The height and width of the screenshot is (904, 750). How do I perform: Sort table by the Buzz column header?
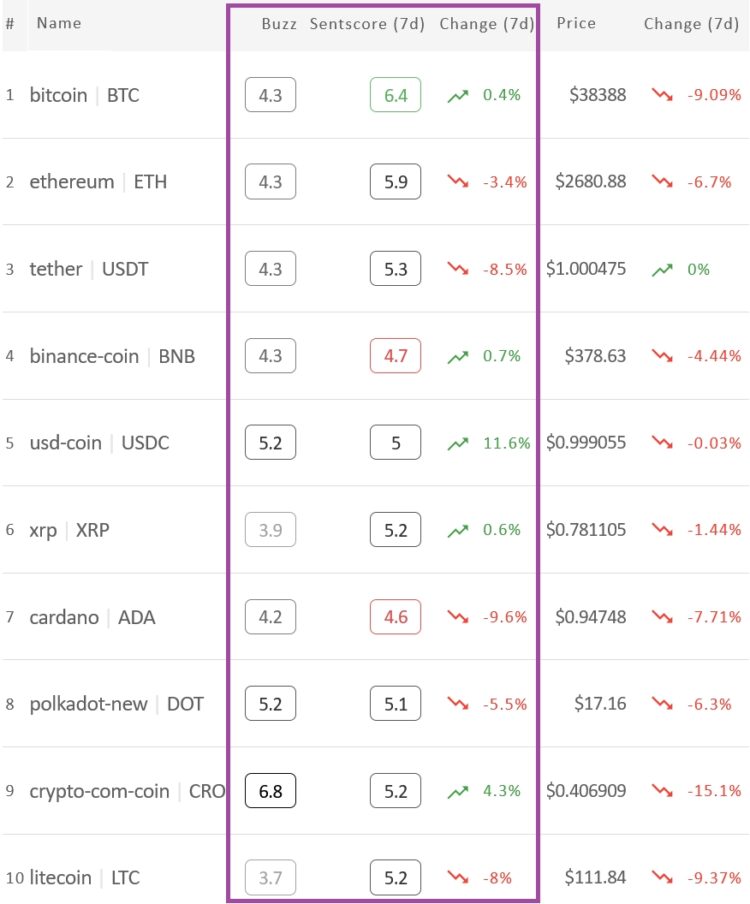[281, 23]
